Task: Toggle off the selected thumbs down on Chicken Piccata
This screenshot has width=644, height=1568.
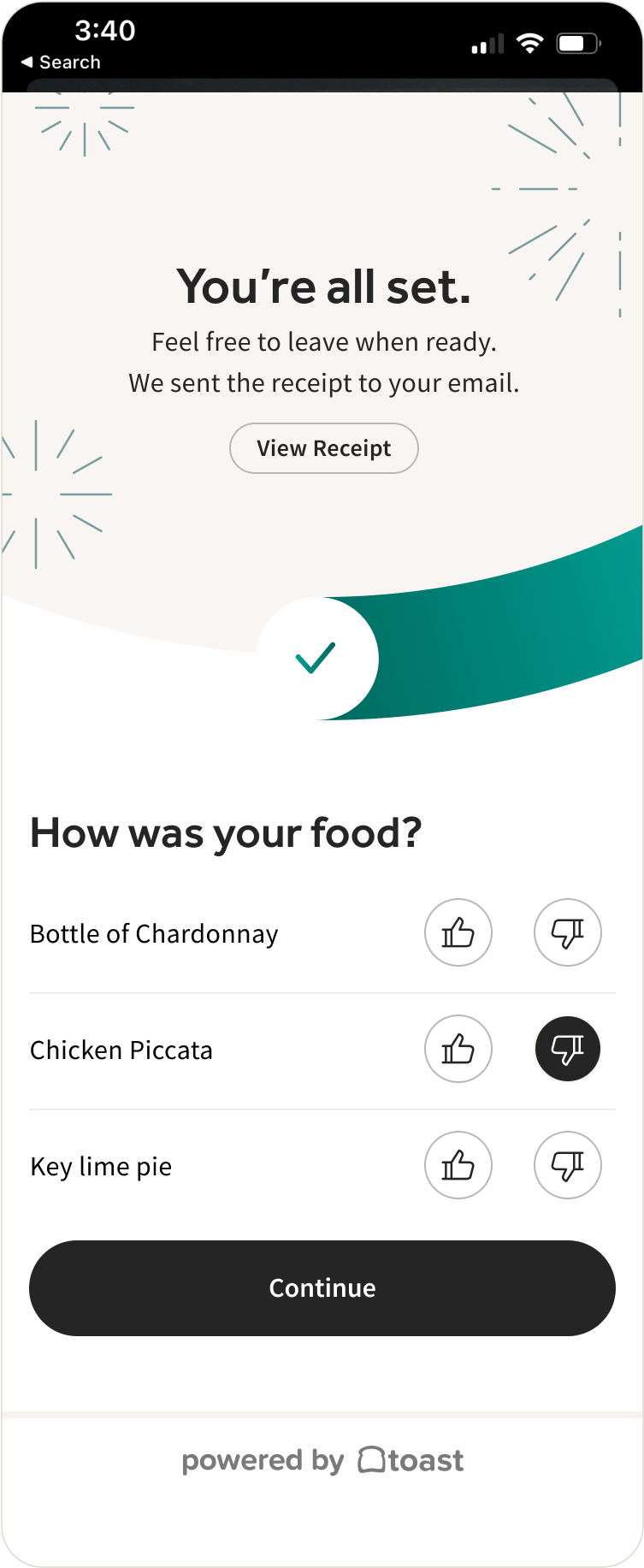Action: coord(567,1049)
